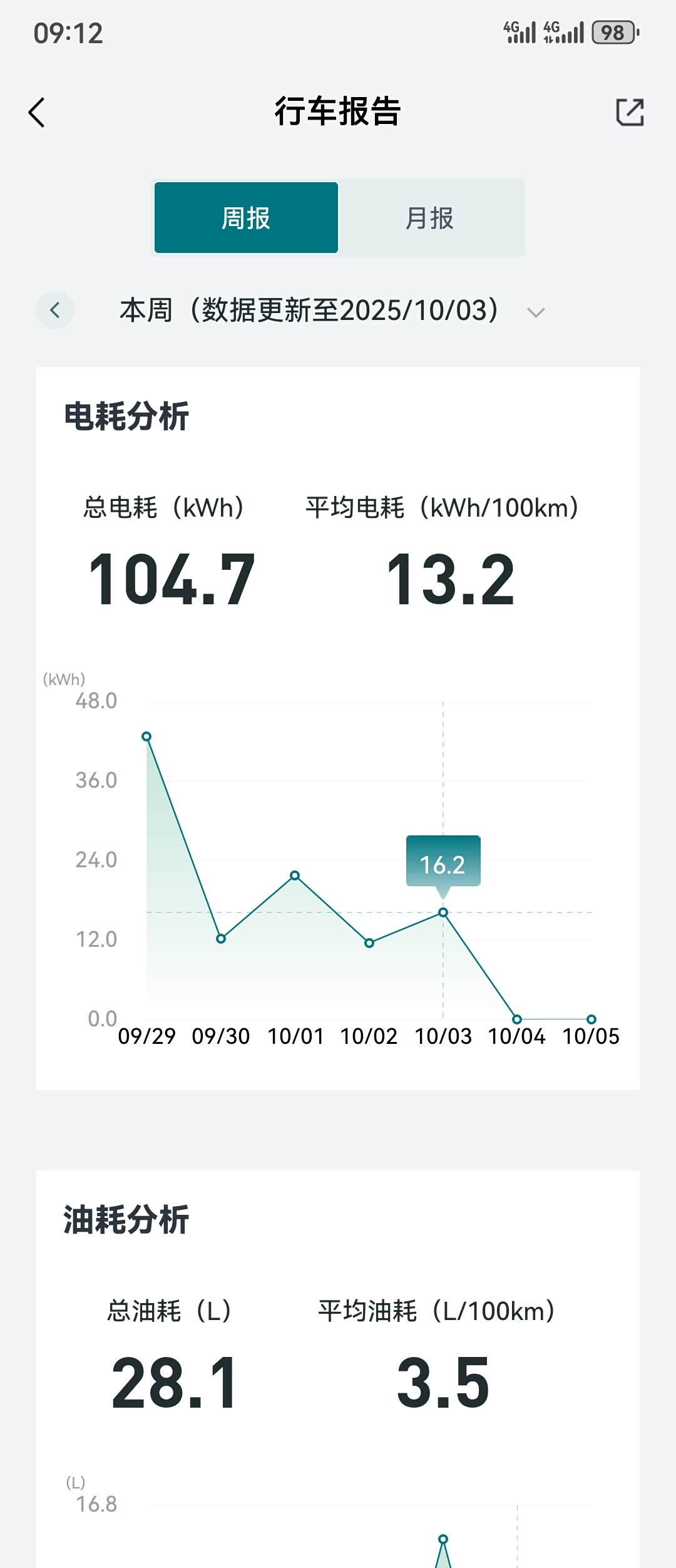Tap the 10/02 data point on the electricity chart

tap(369, 943)
